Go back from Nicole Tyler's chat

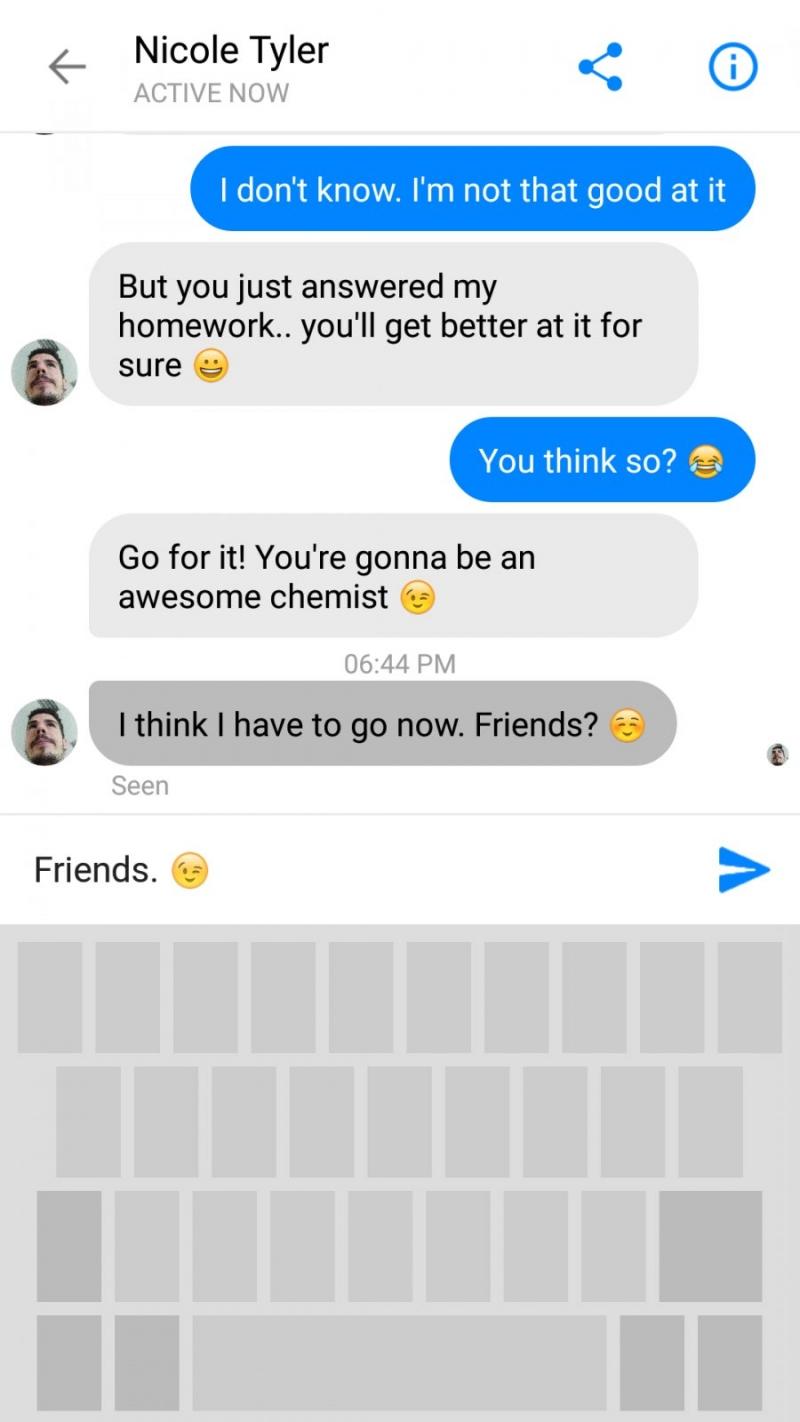click(x=66, y=67)
